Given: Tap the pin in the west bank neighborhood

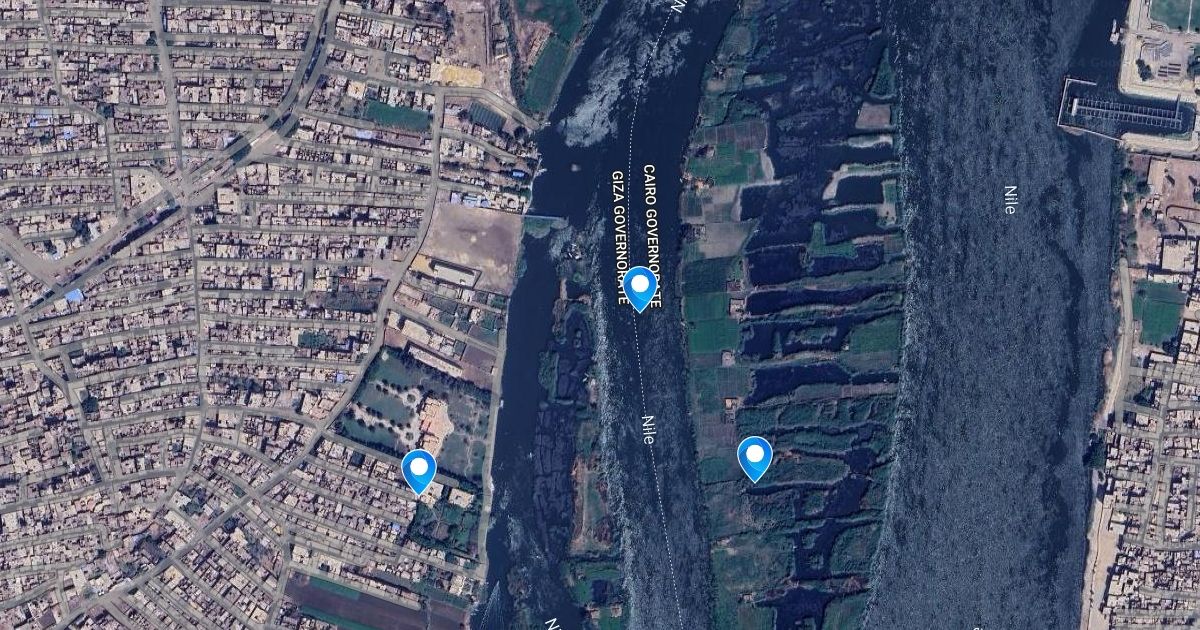Looking at the screenshot, I should pos(419,469).
